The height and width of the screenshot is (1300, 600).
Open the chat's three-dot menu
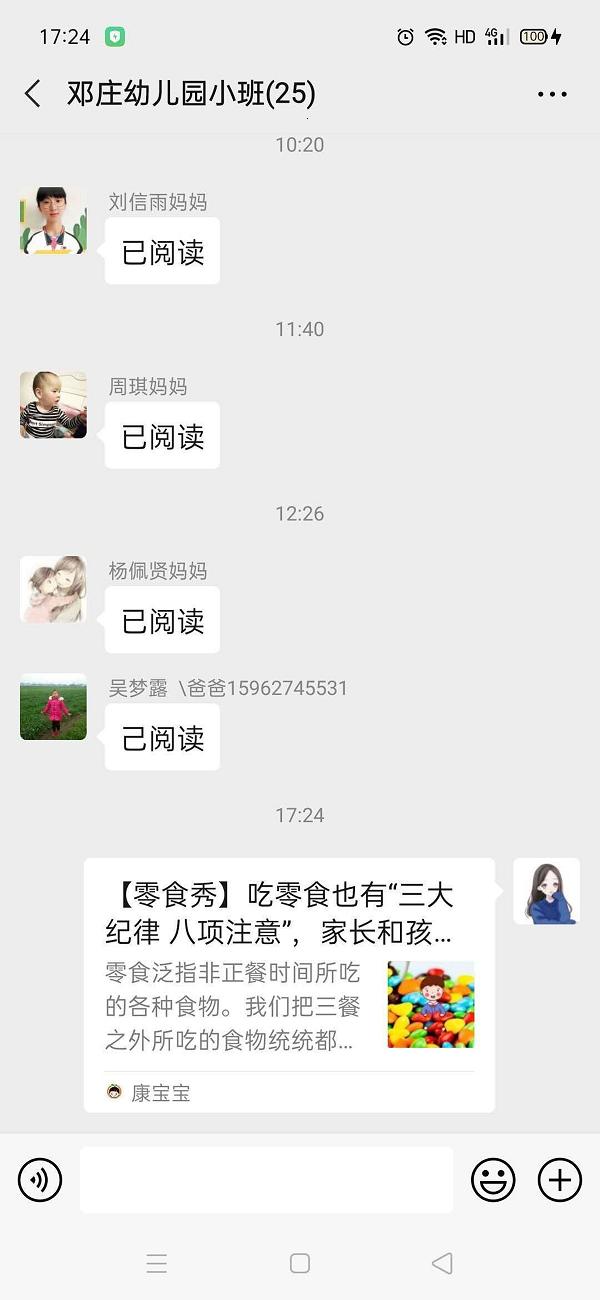[x=552, y=94]
